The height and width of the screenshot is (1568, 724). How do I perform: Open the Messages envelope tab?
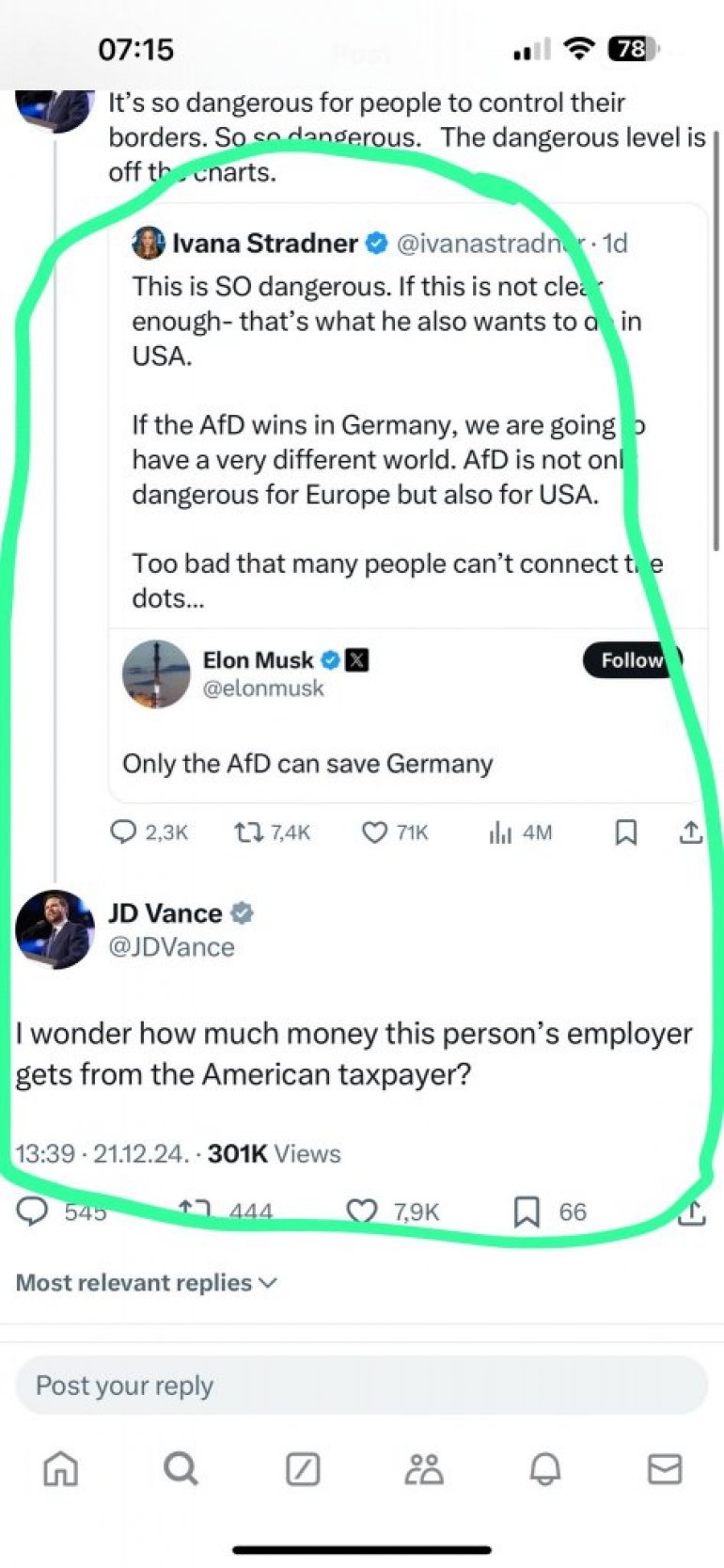point(665,1468)
